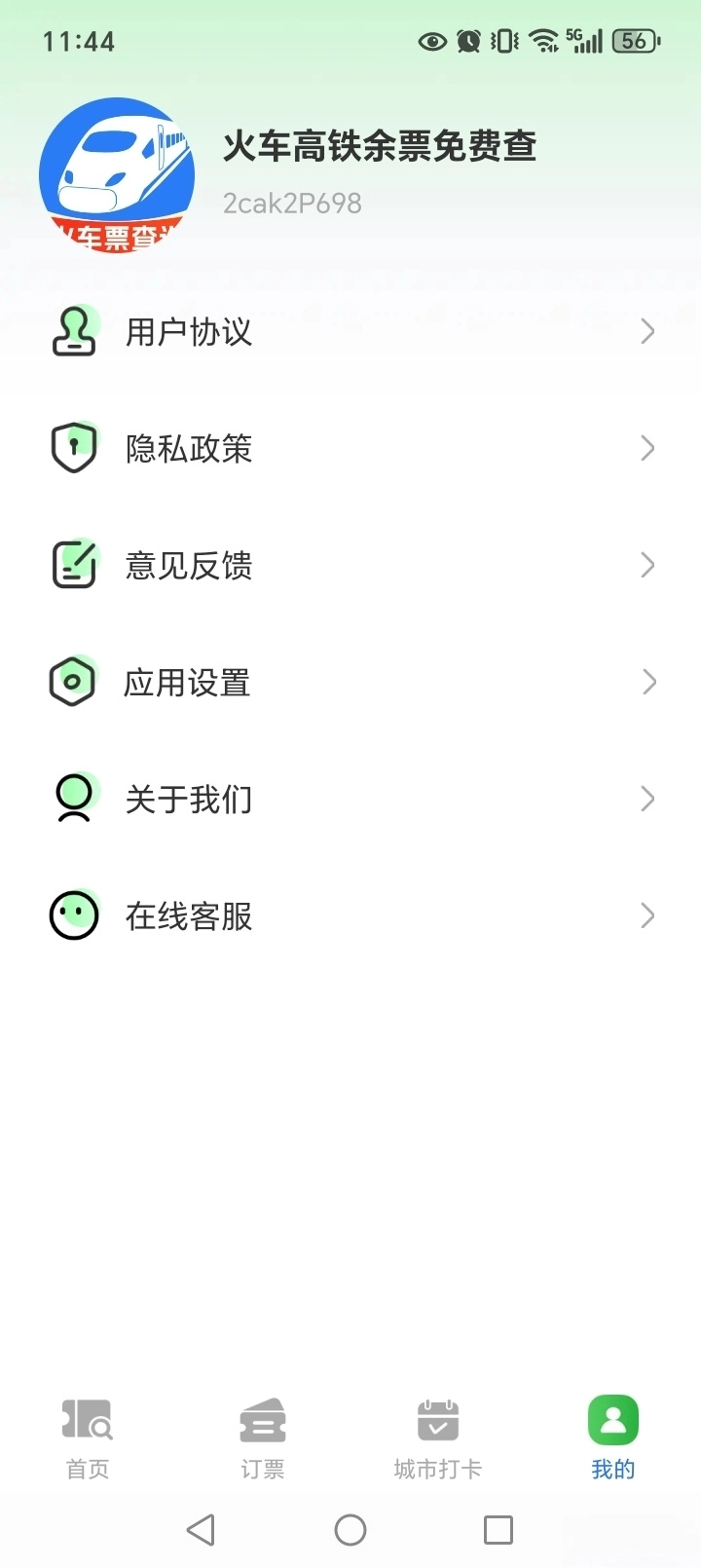The image size is (701, 1568).
Task: Click the 应用设置 hexagon icon
Action: click(x=72, y=681)
